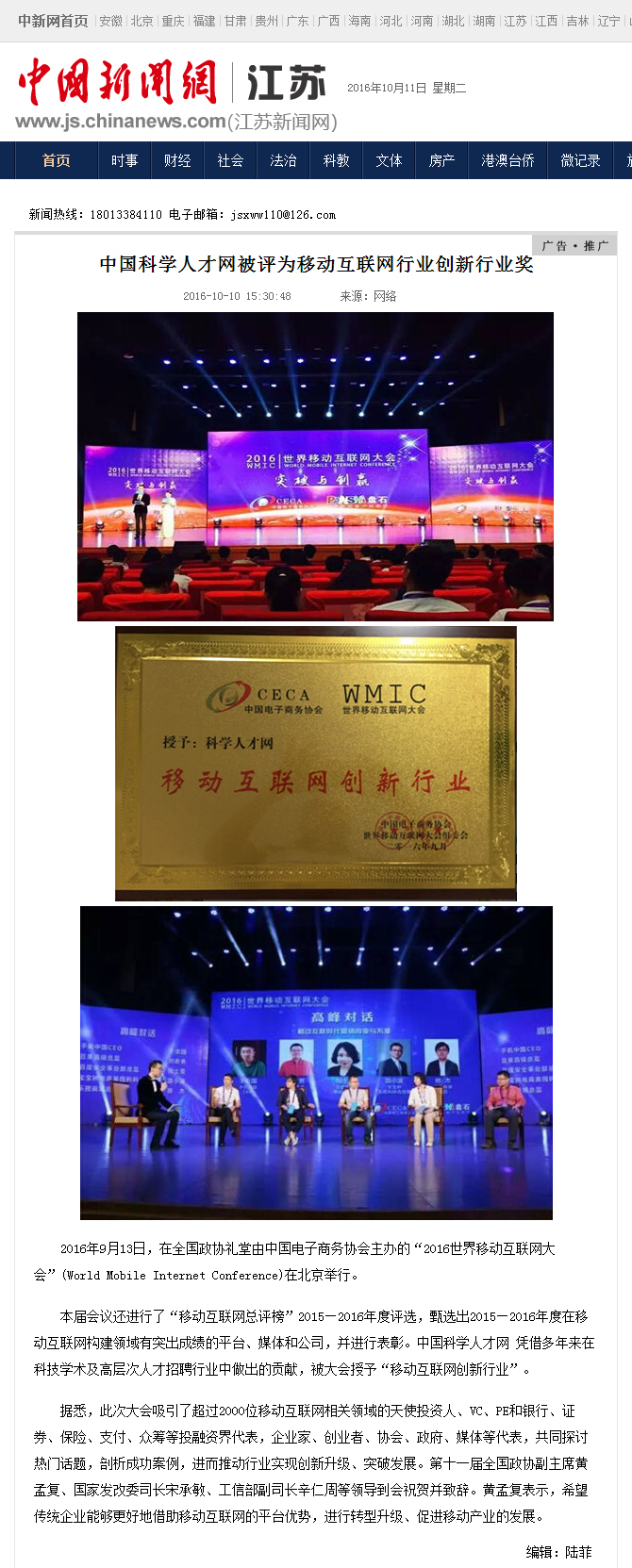The height and width of the screenshot is (1568, 632).
Task: Switch to the 文体 section
Action: click(389, 160)
